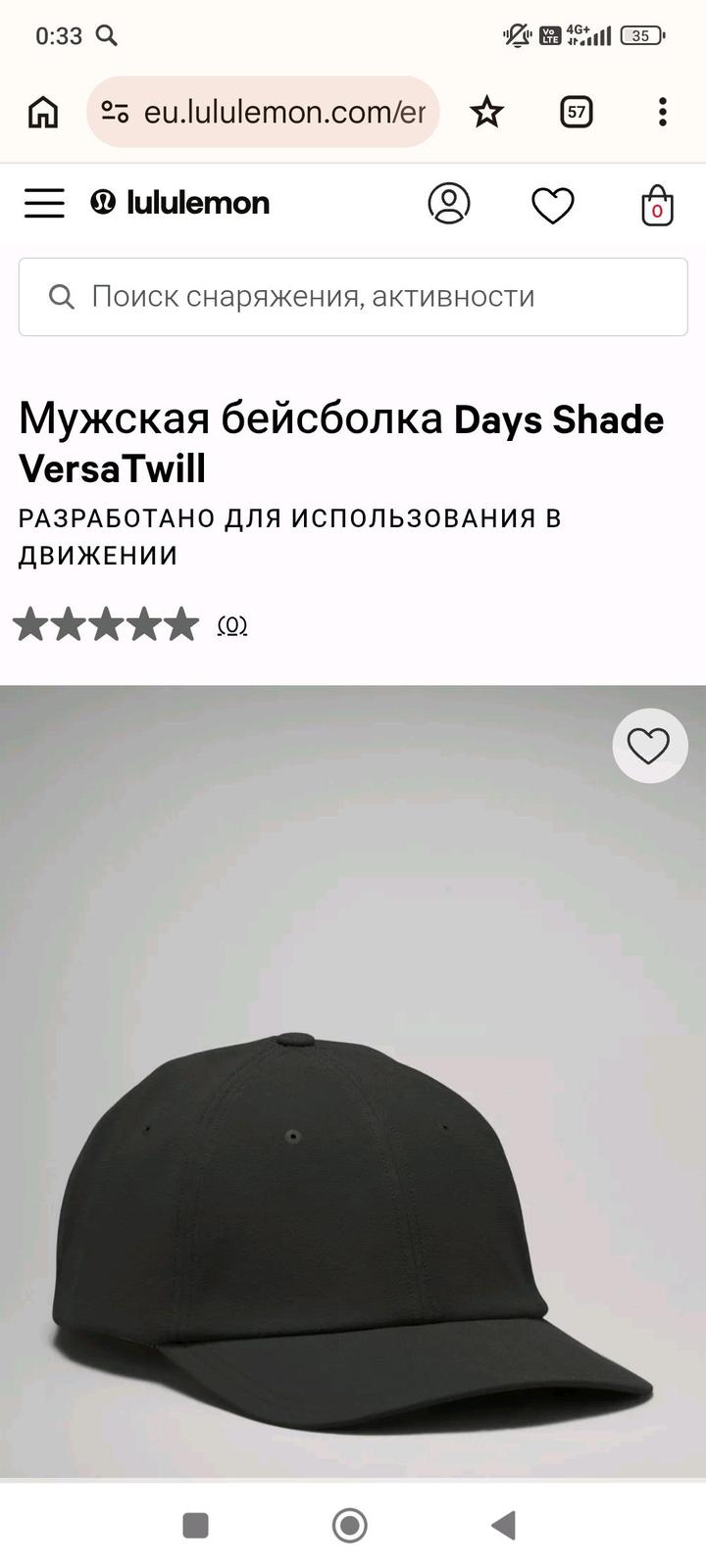
Task: Open the (0) reviews link
Action: click(232, 624)
